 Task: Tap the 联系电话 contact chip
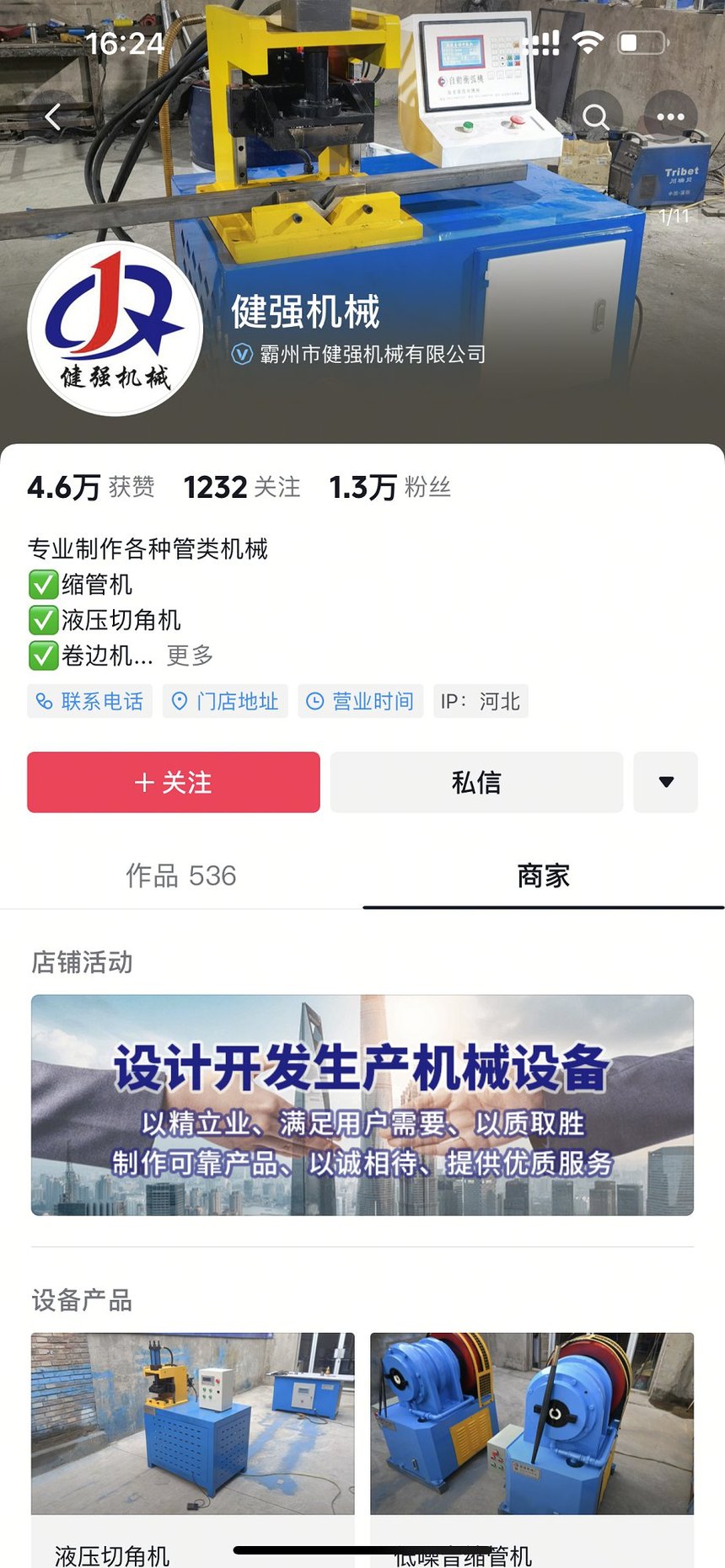pos(90,701)
